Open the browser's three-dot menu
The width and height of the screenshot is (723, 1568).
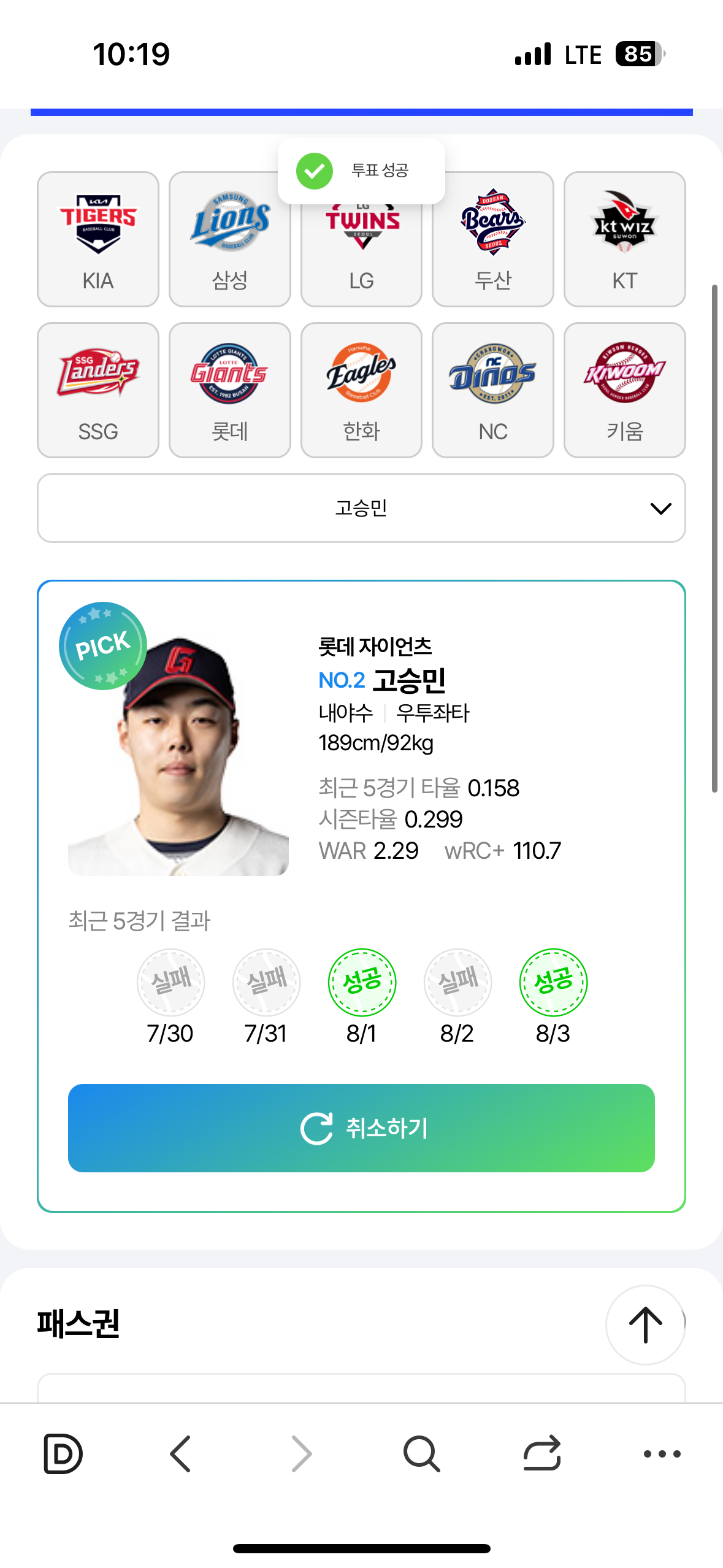pos(662,1453)
